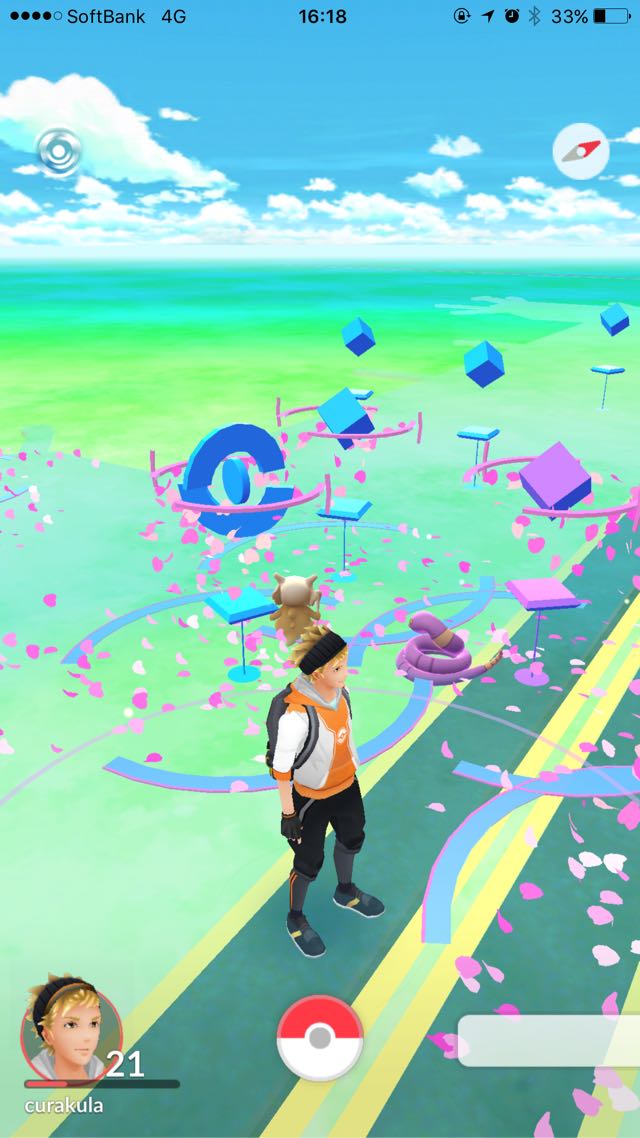
Task: Open the nearby Pokémon tracker bar
Action: click(549, 1041)
